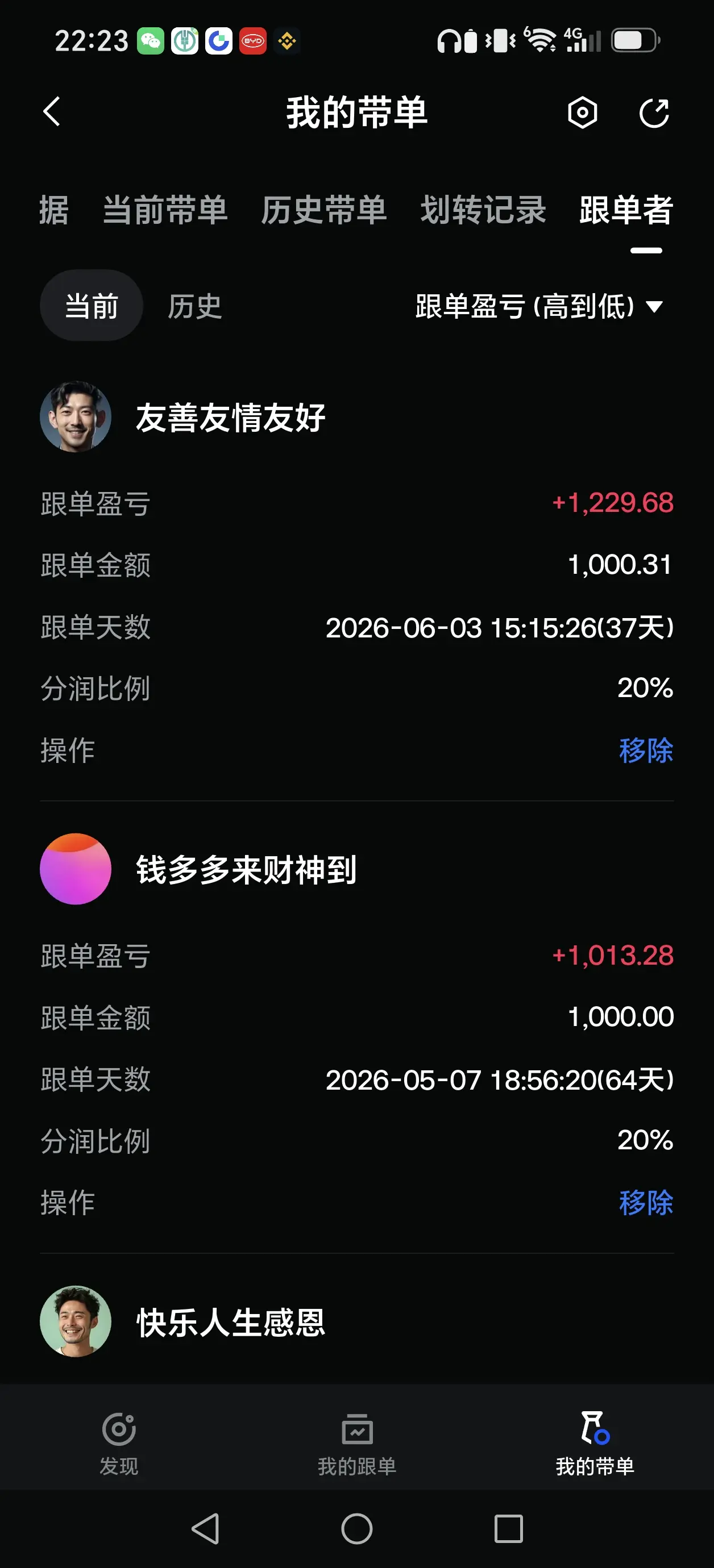The height and width of the screenshot is (1568, 714).
Task: Select the 我的带单 bottom tab
Action: pos(595,1442)
